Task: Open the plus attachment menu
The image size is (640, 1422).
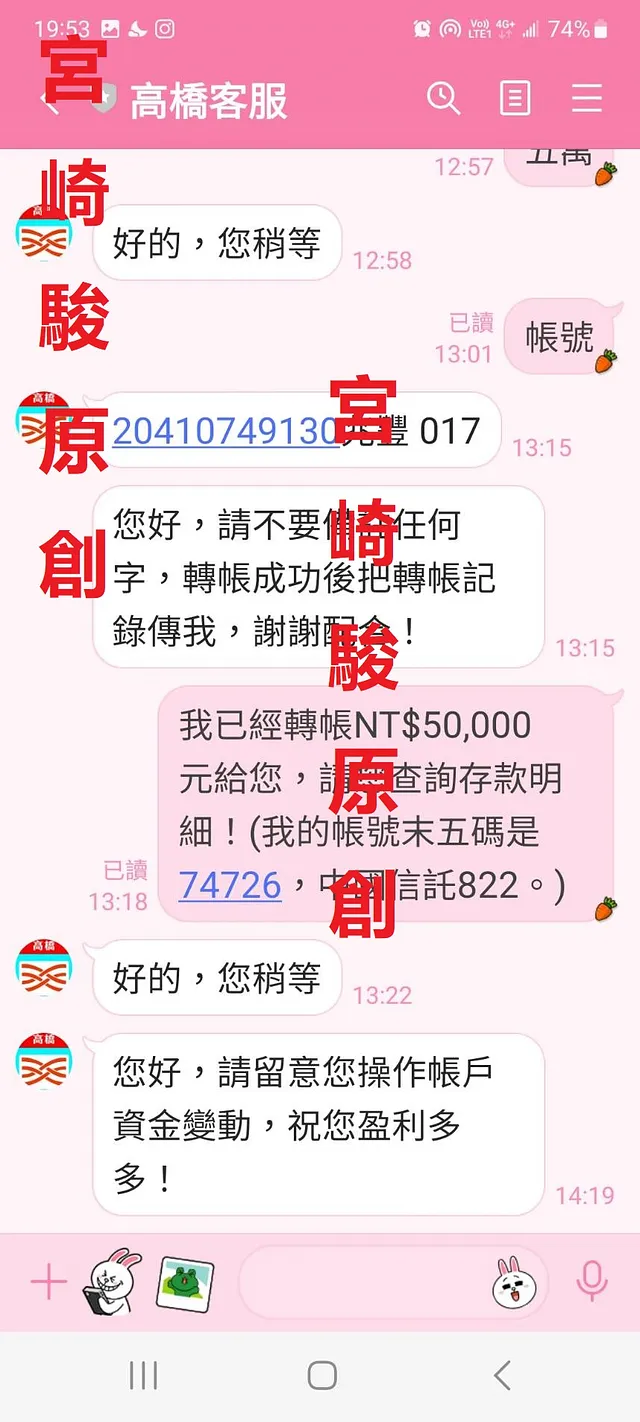Action: (48, 1282)
